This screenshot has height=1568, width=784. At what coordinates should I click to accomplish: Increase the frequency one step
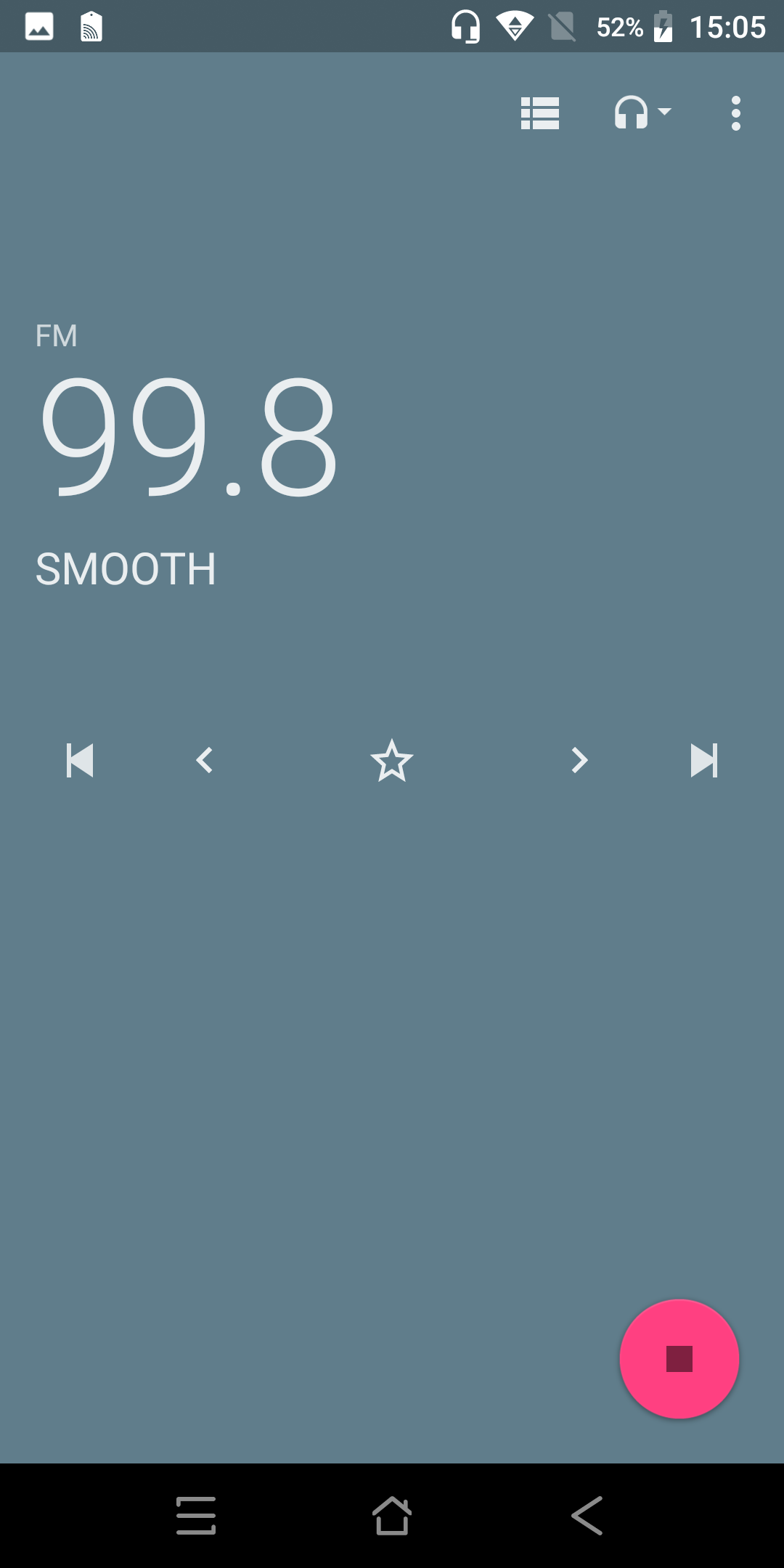579,760
